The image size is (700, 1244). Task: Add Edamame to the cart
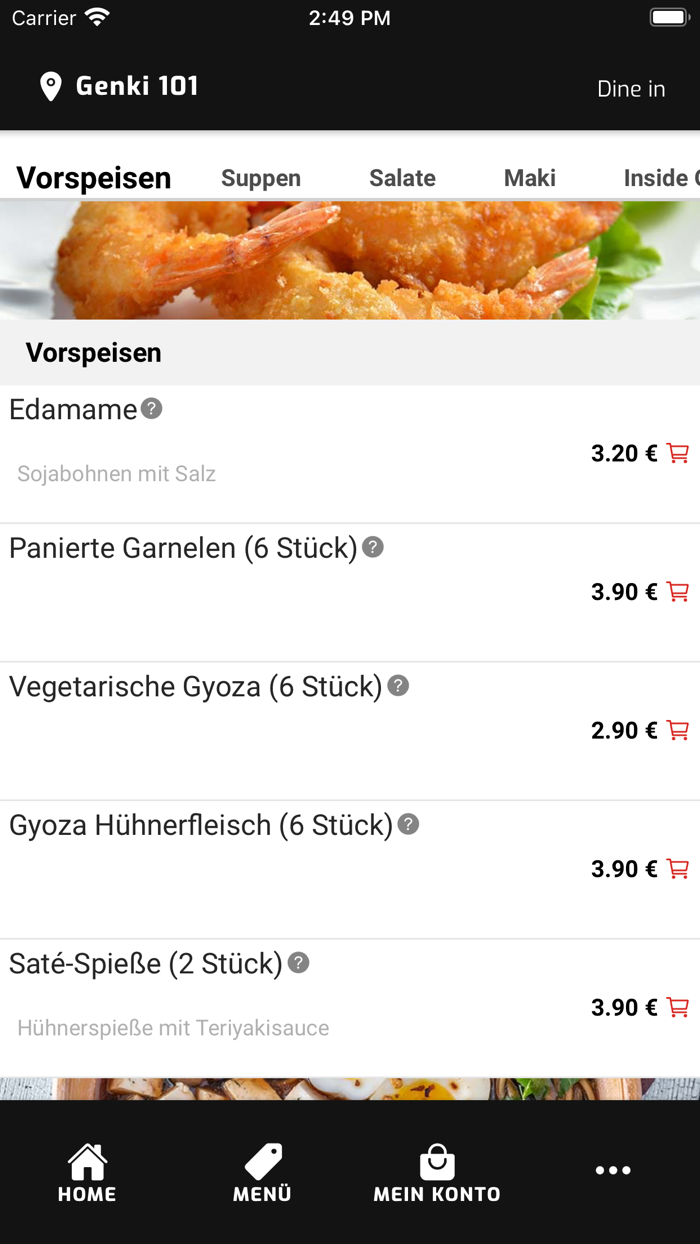point(678,454)
